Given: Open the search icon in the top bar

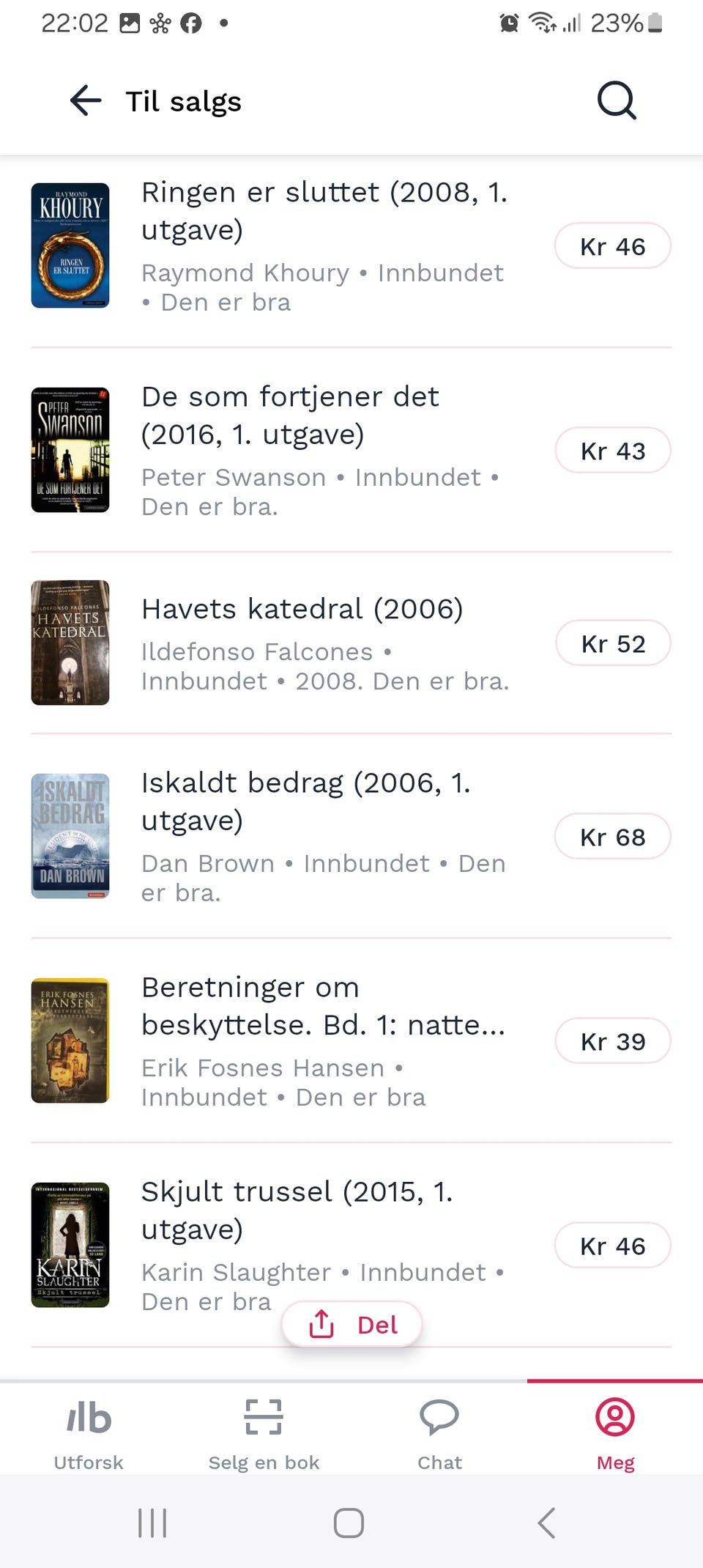Looking at the screenshot, I should [616, 100].
